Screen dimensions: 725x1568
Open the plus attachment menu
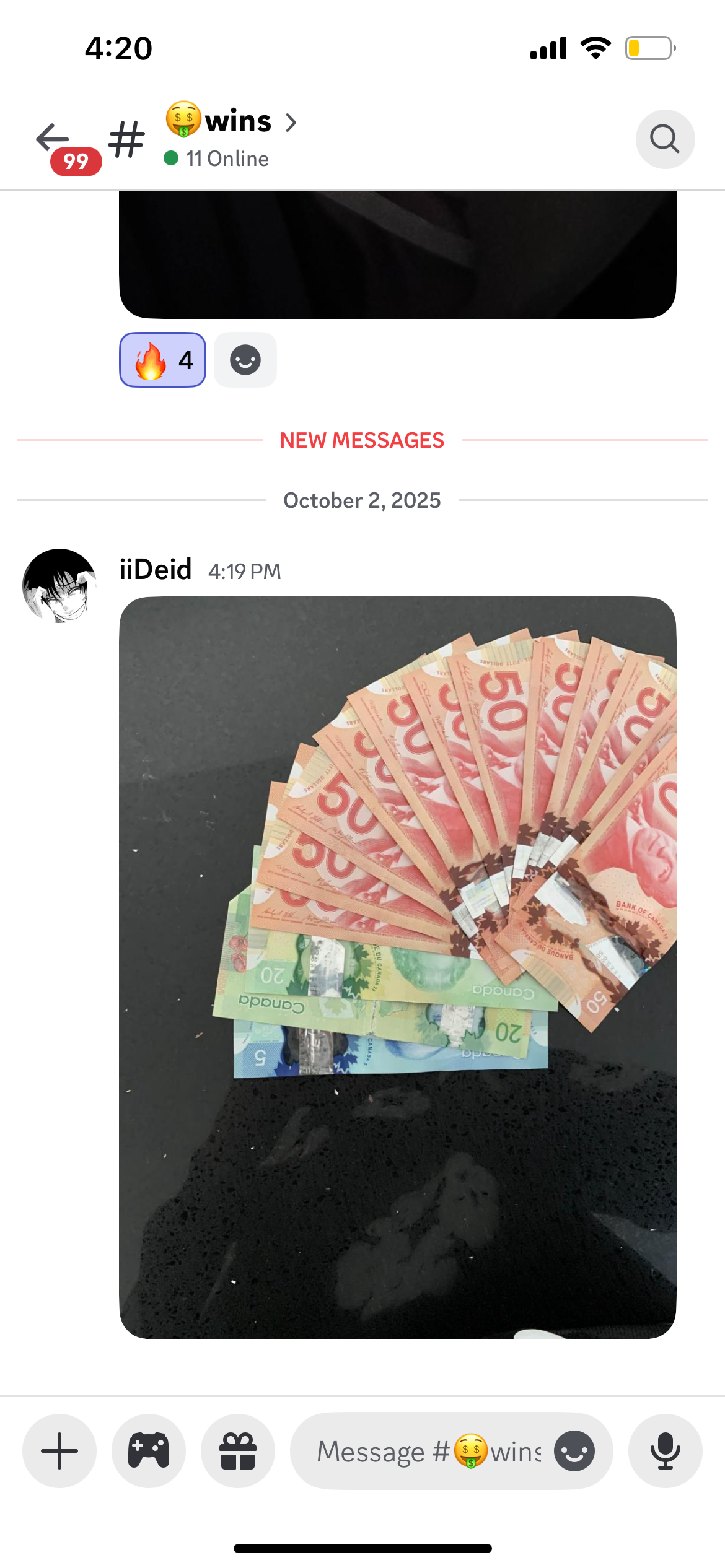click(x=59, y=1451)
